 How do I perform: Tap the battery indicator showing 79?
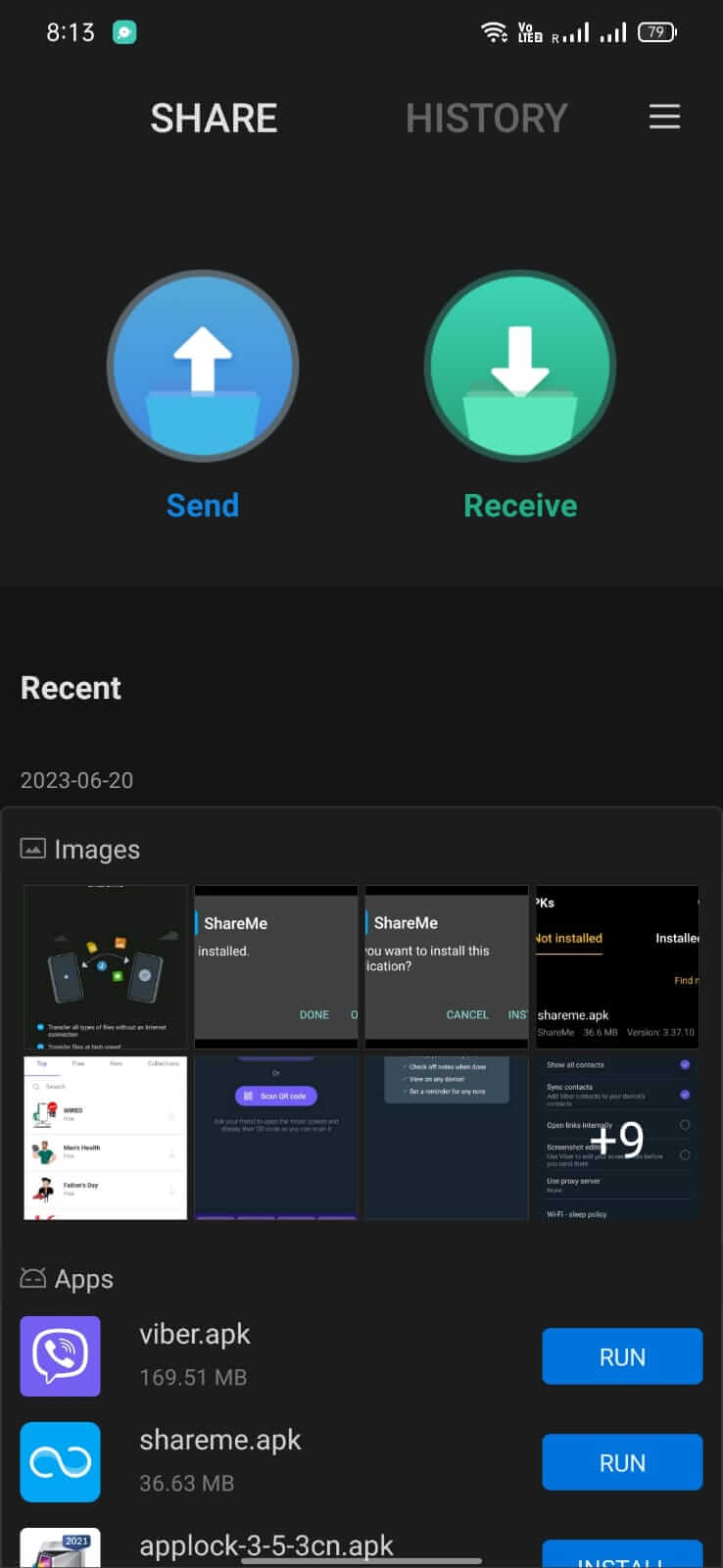click(656, 31)
